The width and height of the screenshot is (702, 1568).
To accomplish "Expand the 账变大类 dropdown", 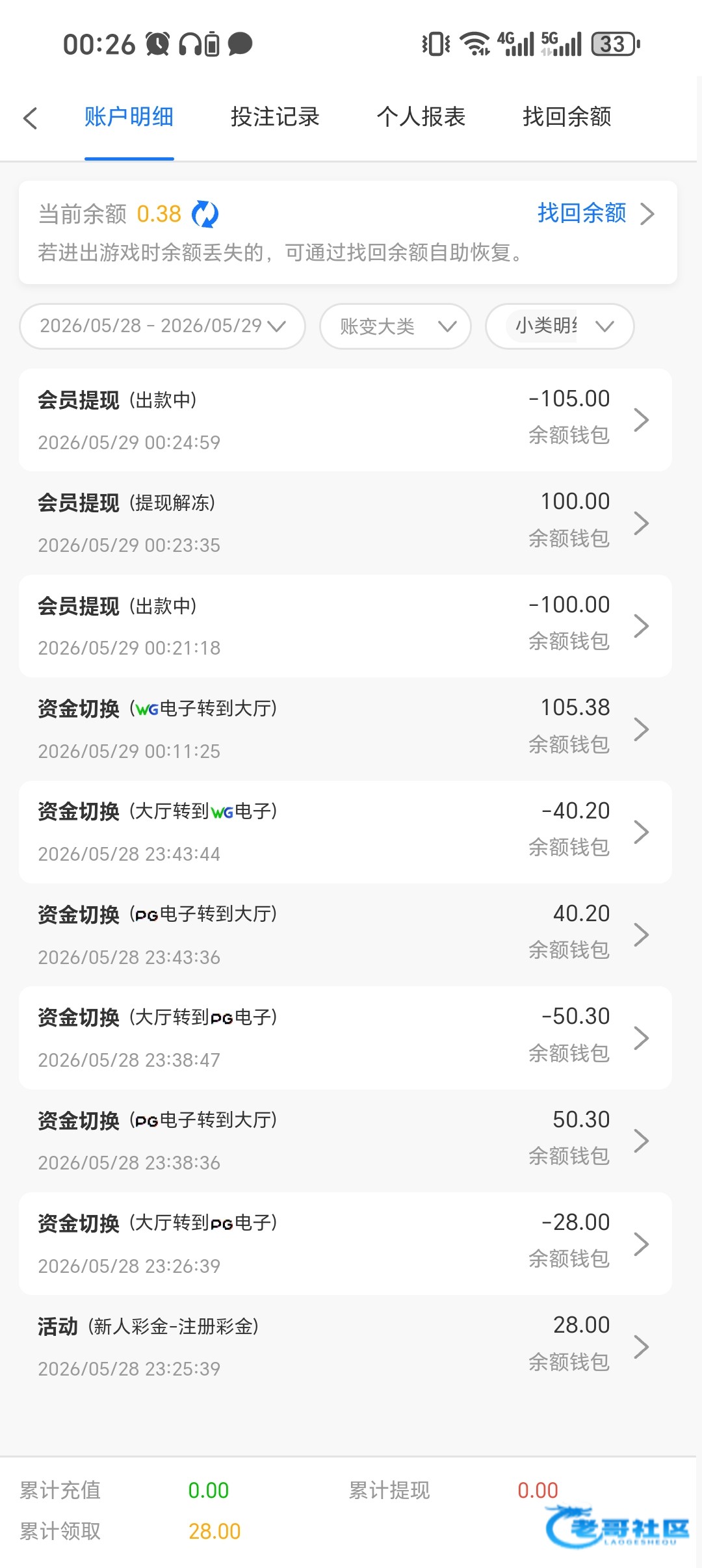I will pos(395,326).
